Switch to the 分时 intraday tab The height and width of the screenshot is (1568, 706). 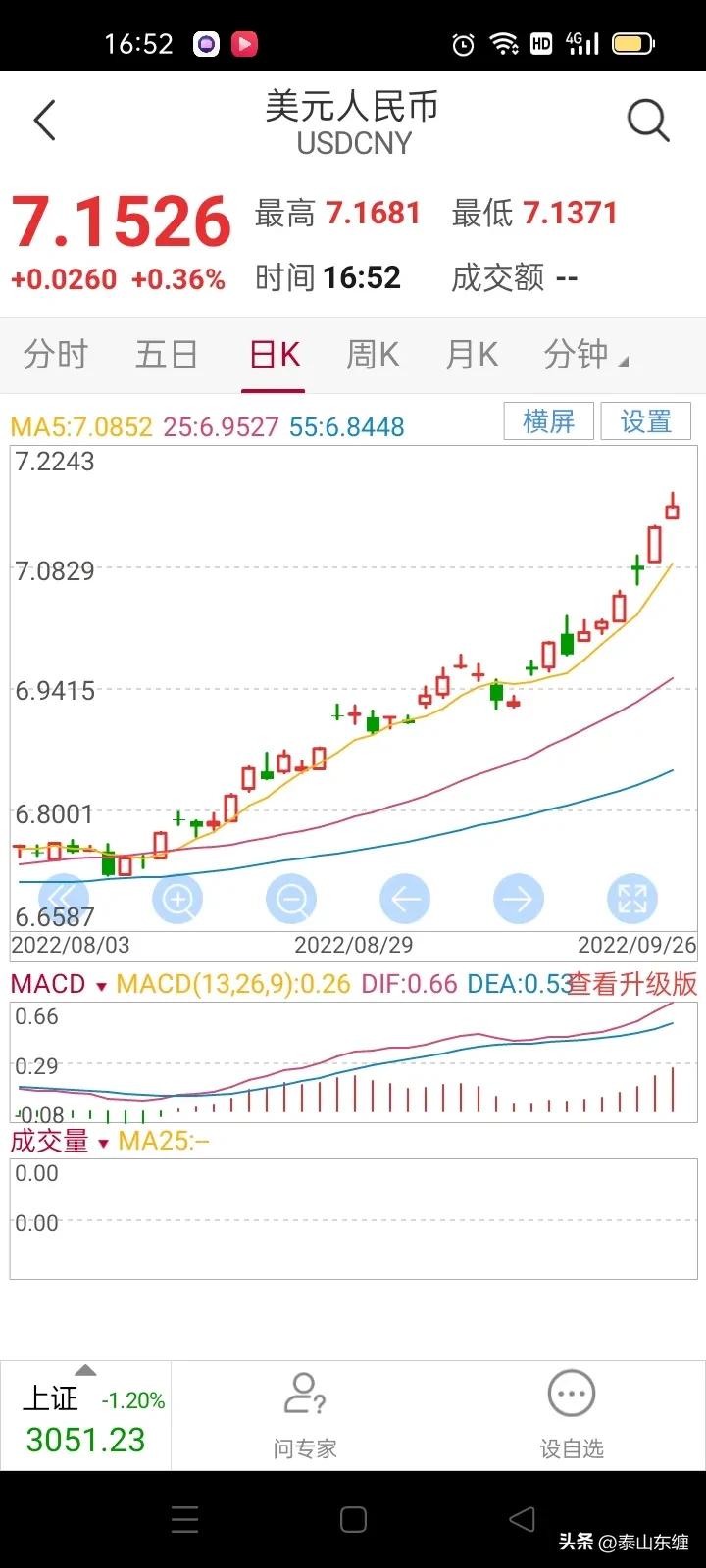pos(55,354)
